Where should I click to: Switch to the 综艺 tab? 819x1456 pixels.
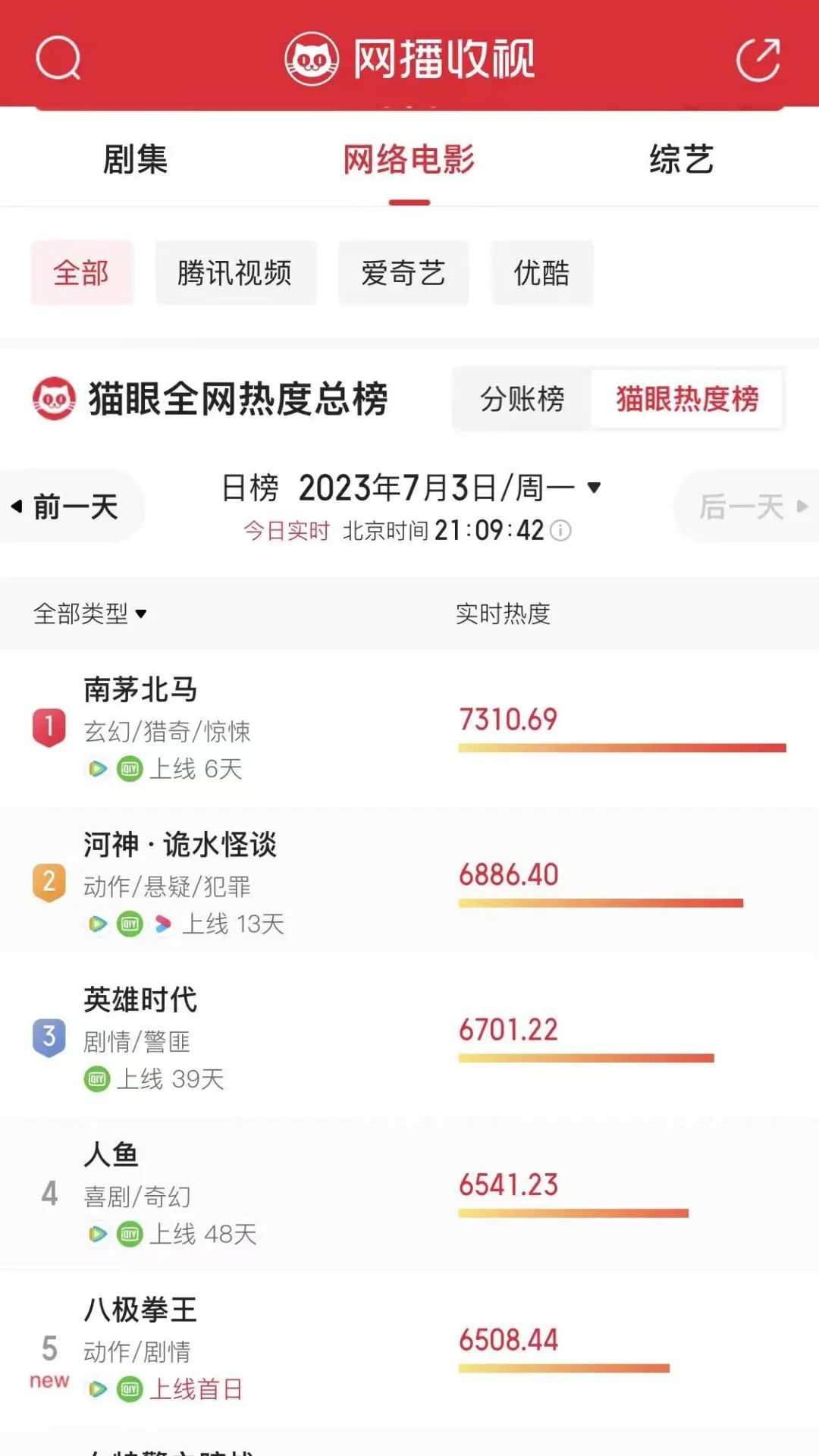point(681,160)
